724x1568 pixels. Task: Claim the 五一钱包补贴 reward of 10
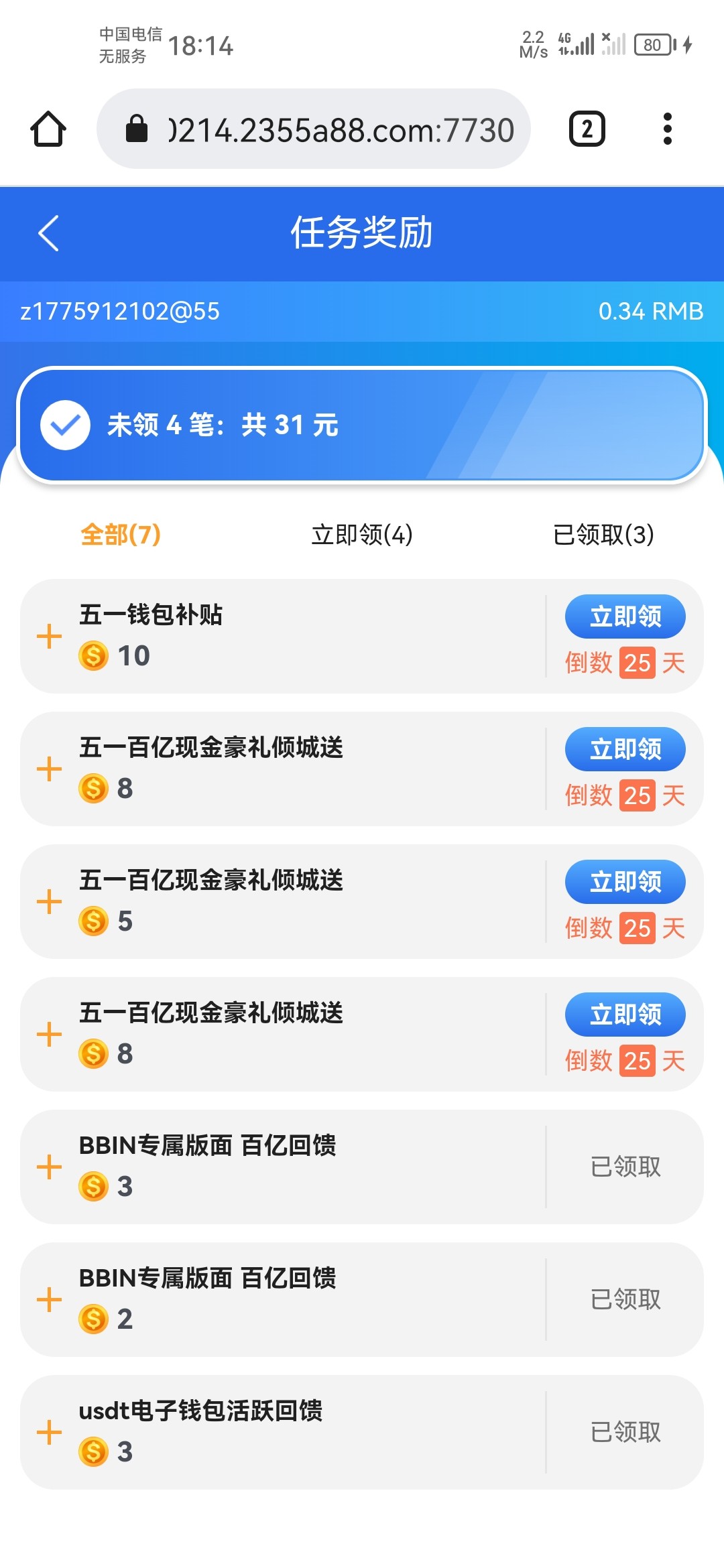pyautogui.click(x=625, y=616)
